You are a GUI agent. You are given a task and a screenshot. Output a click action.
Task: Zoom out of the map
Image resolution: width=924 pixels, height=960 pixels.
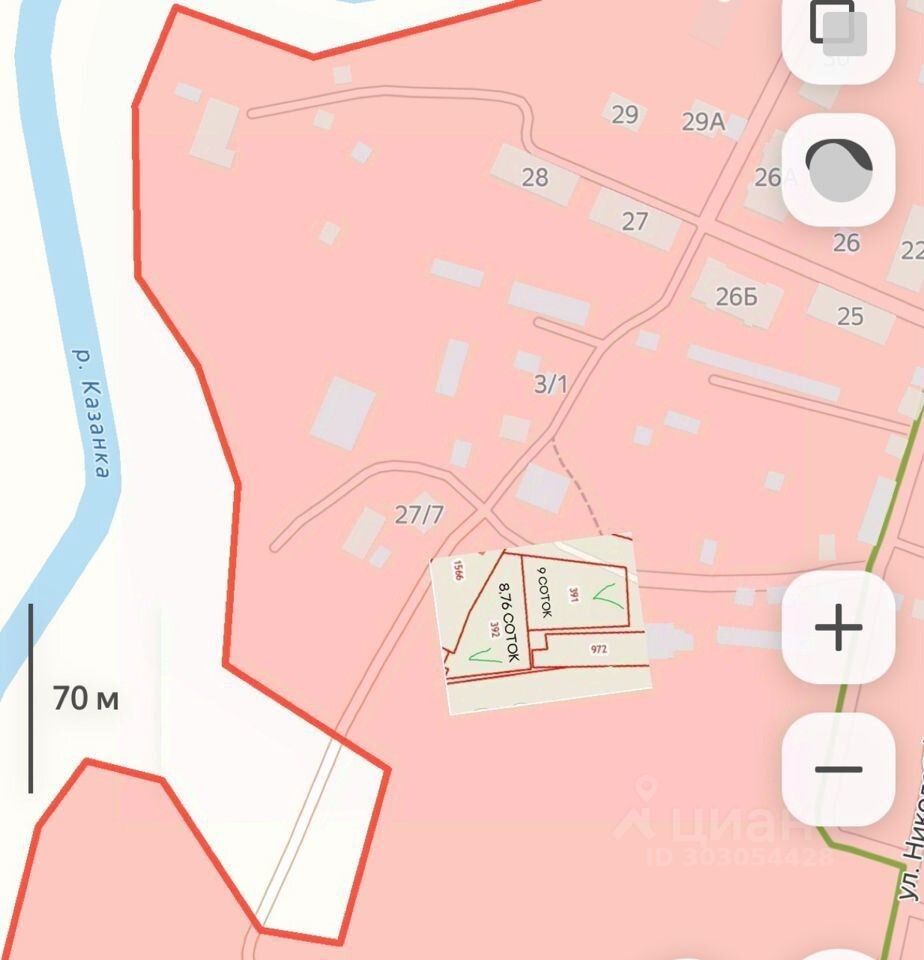(838, 769)
